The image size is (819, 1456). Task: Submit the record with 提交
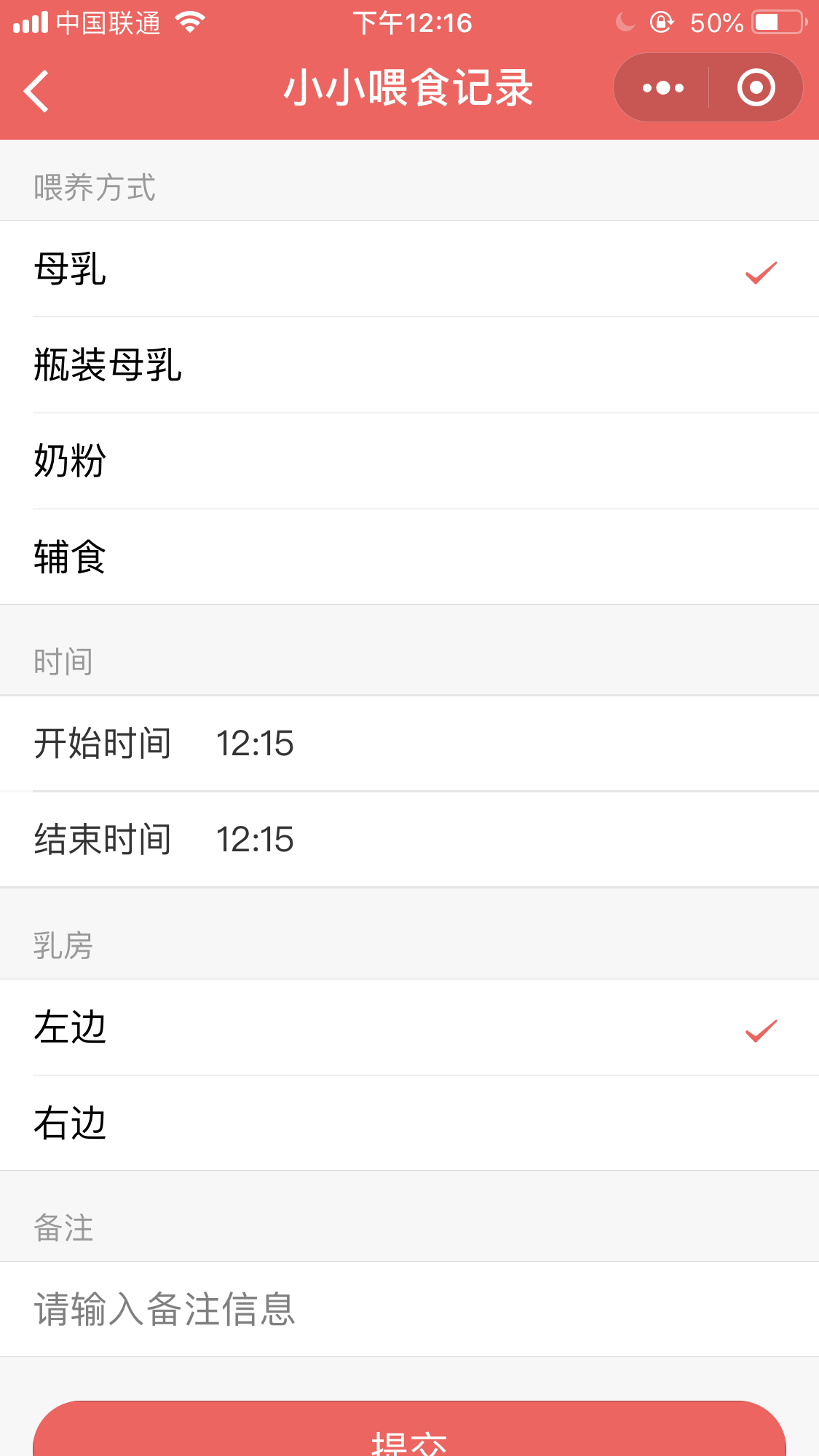pos(409,1428)
